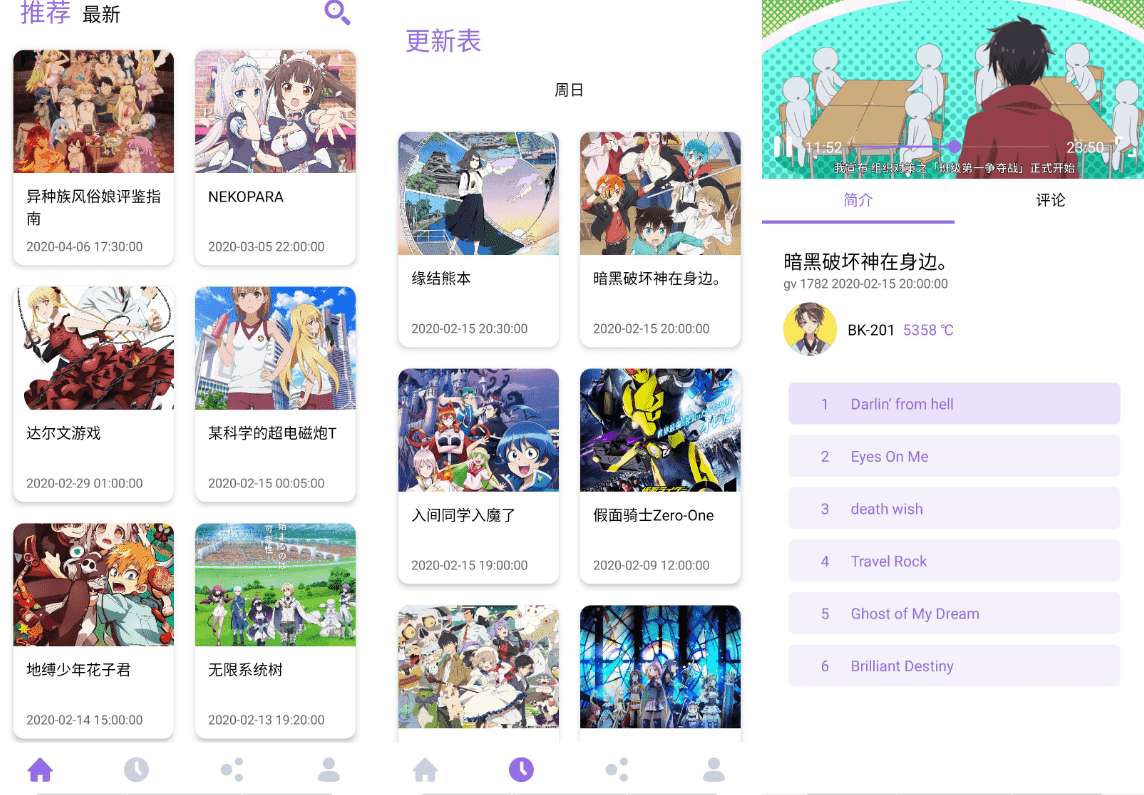Play episode 2 Eyes On Me
1144x795 pixels.
coord(953,456)
